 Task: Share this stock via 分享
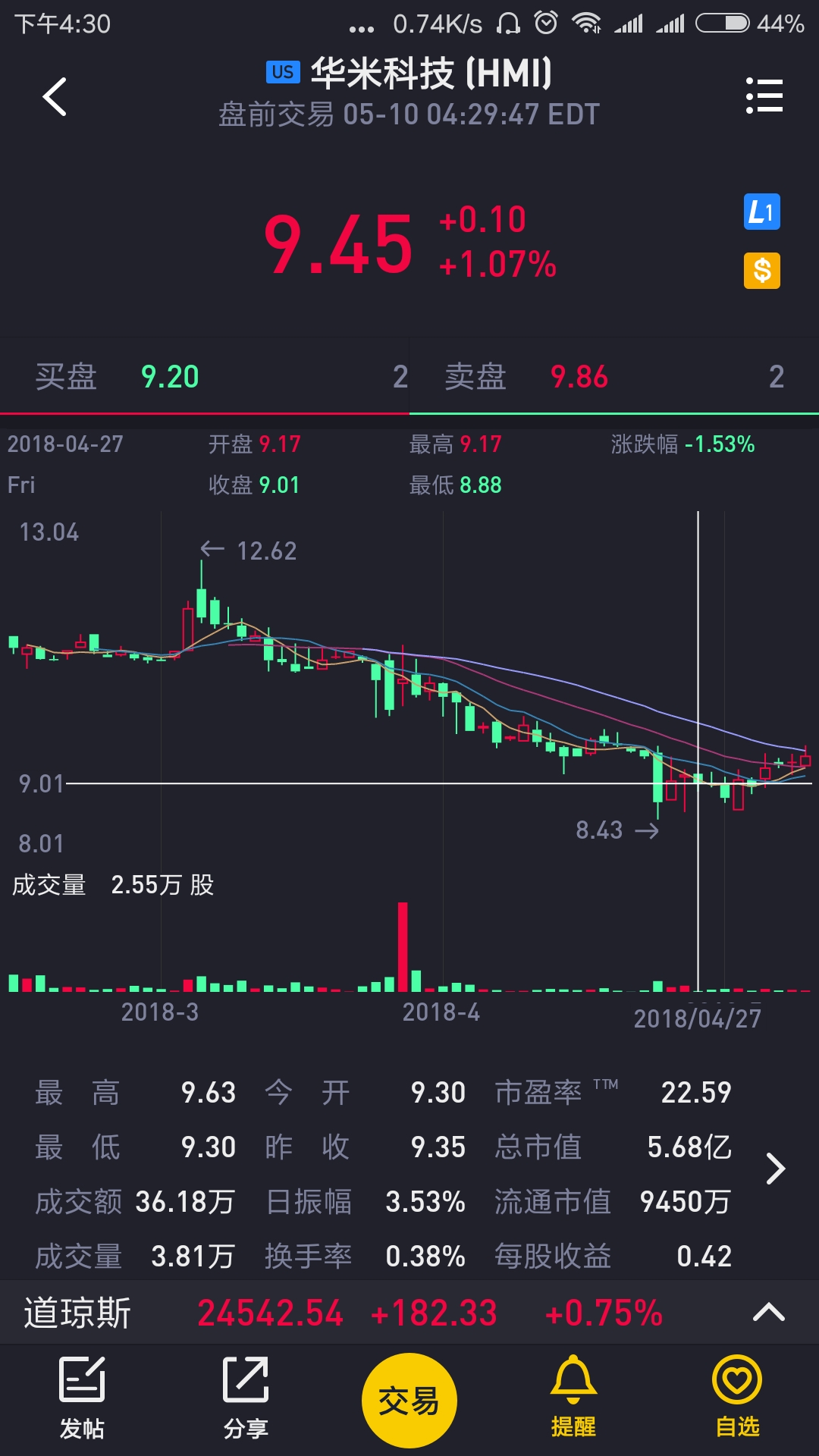246,1398
